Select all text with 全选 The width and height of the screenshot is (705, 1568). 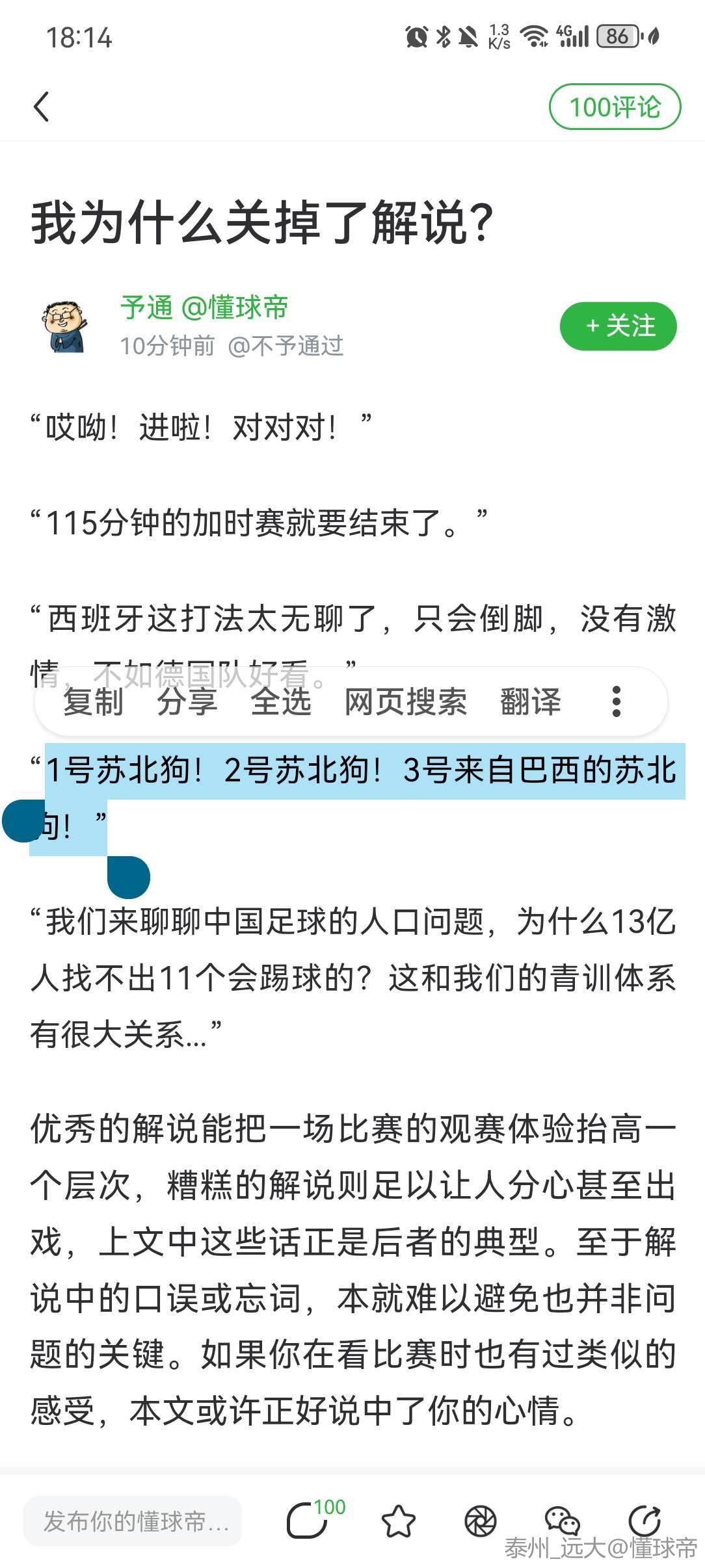[x=280, y=702]
